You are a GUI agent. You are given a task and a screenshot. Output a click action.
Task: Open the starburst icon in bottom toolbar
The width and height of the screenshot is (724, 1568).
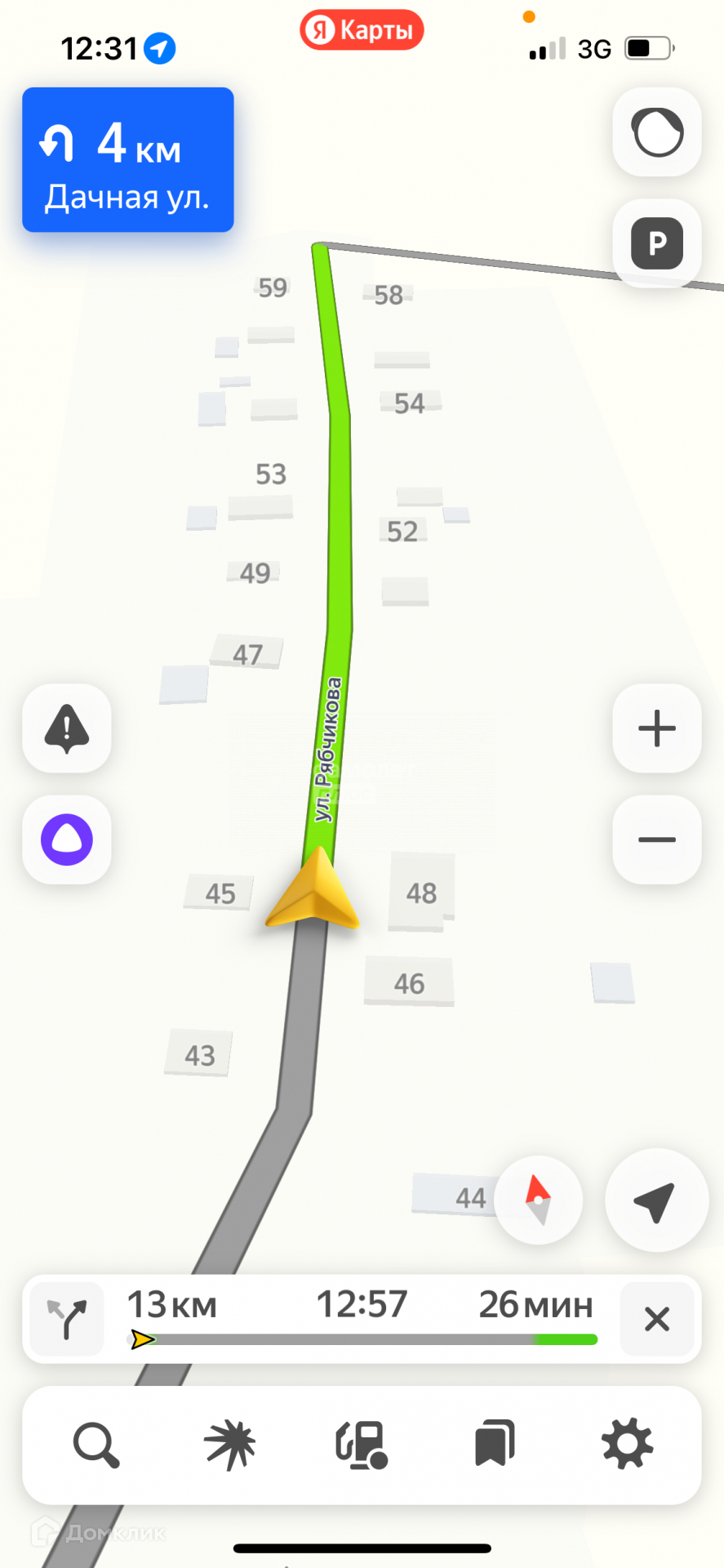tap(229, 1445)
